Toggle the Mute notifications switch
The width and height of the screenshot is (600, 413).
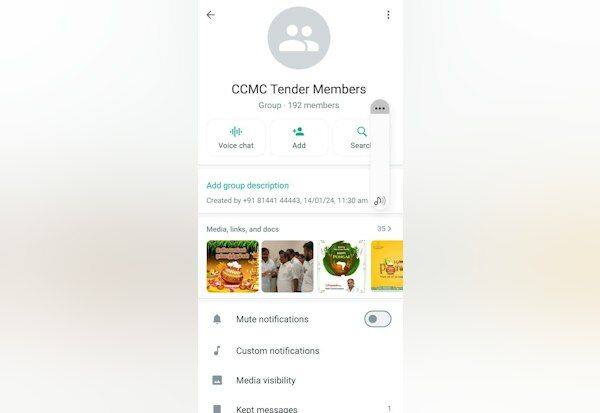[377, 319]
